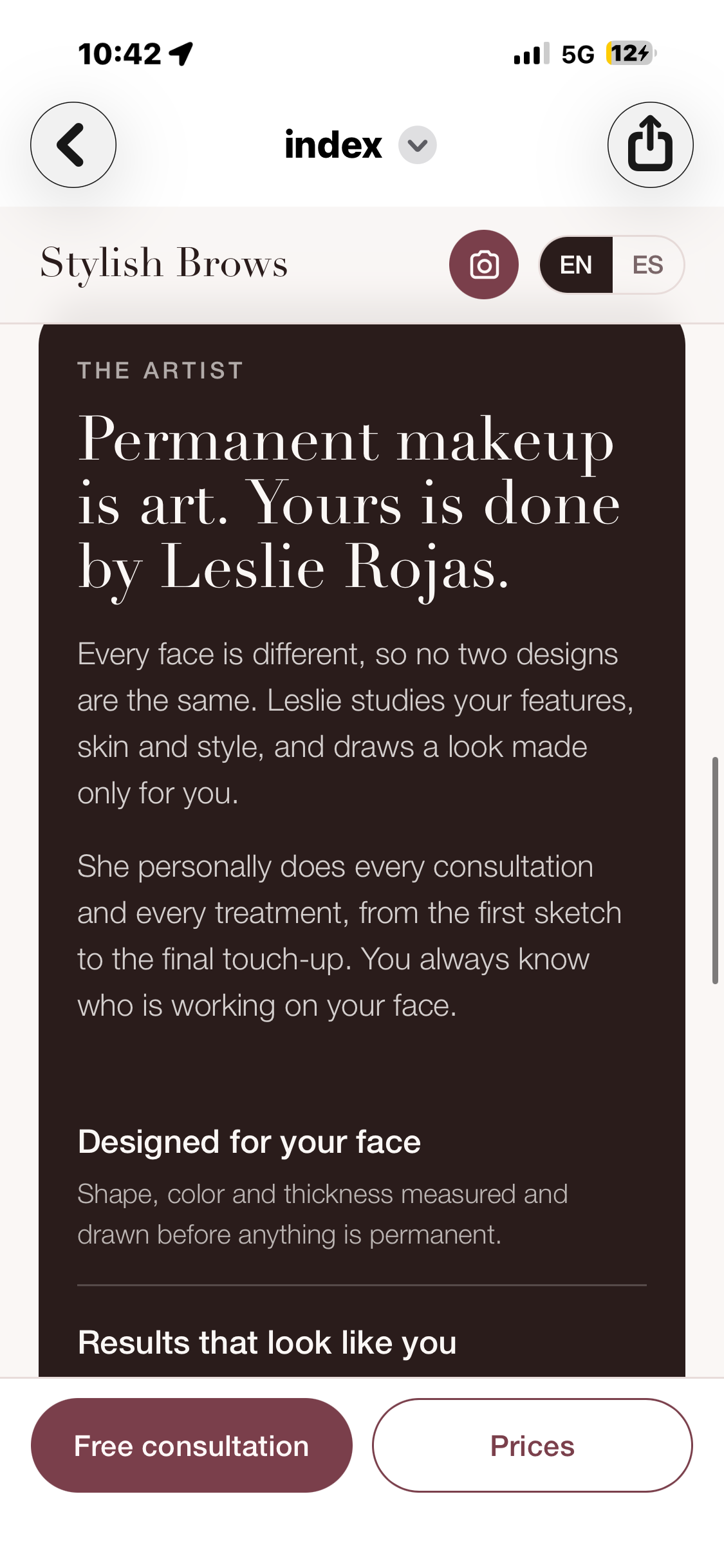The image size is (724, 1568).
Task: Go back using the back arrow
Action: coord(73,145)
